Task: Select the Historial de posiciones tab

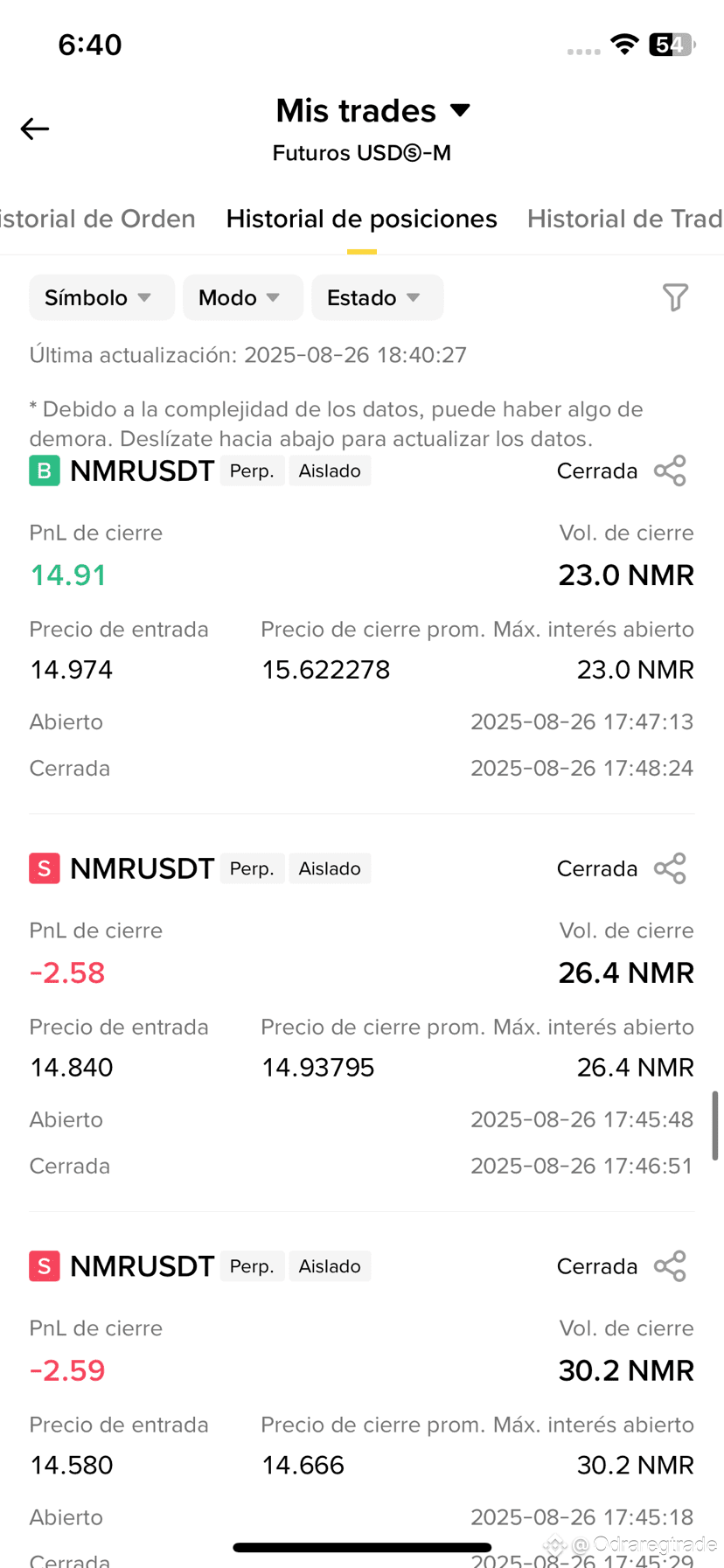Action: (362, 219)
